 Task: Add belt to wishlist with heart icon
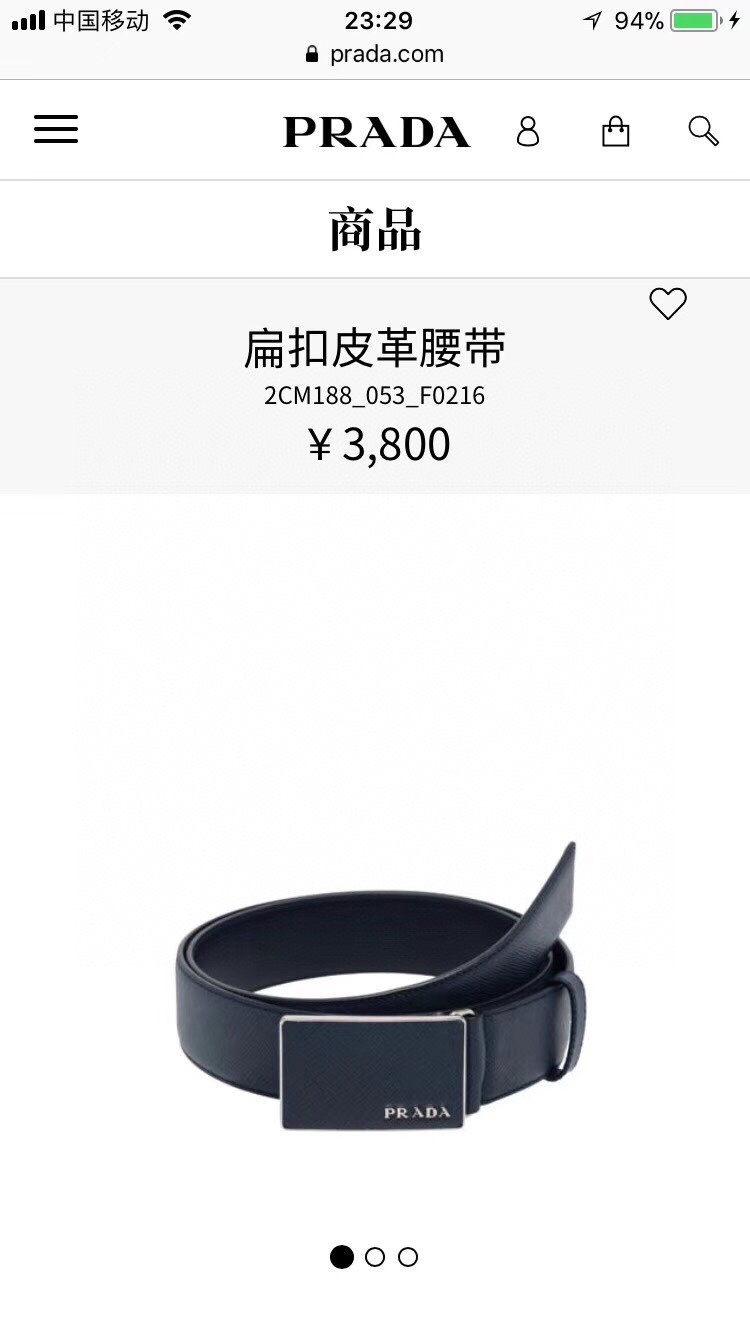point(668,303)
